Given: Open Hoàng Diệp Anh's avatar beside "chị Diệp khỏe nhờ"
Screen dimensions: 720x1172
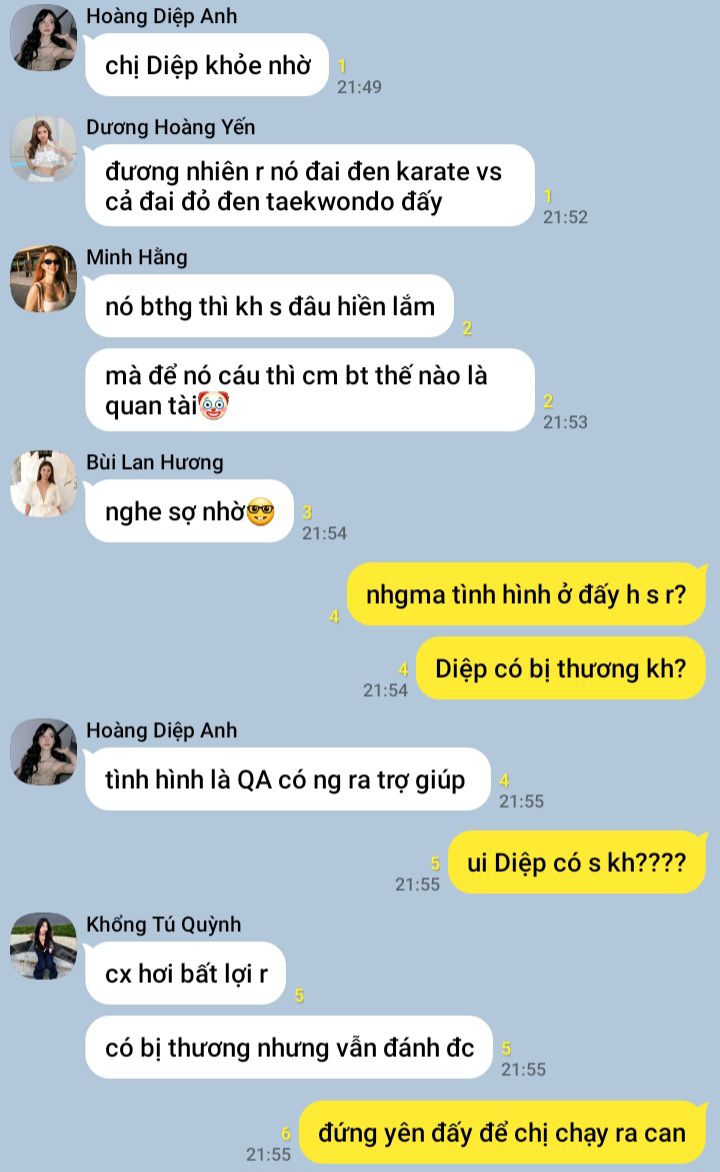Looking at the screenshot, I should pos(43,37).
